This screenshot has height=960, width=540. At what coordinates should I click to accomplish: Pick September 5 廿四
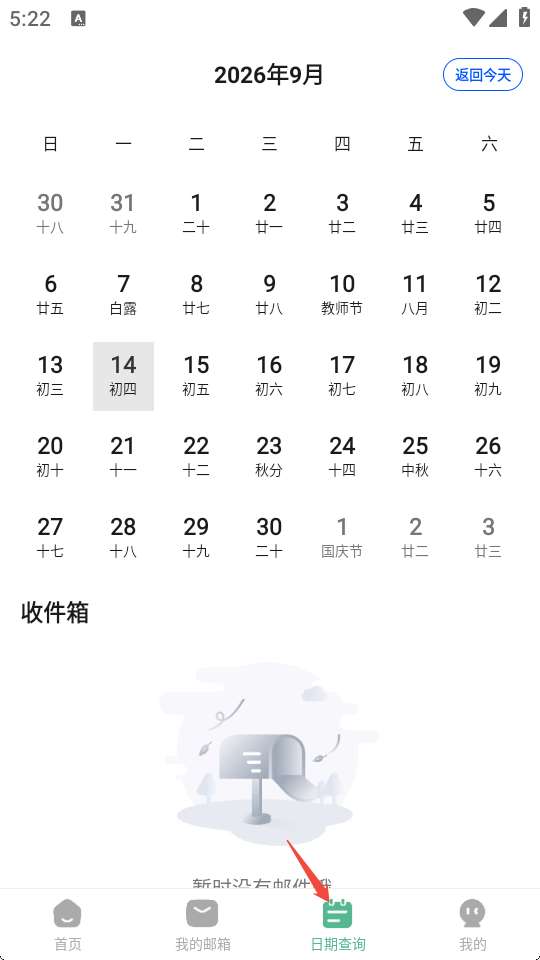pos(489,214)
